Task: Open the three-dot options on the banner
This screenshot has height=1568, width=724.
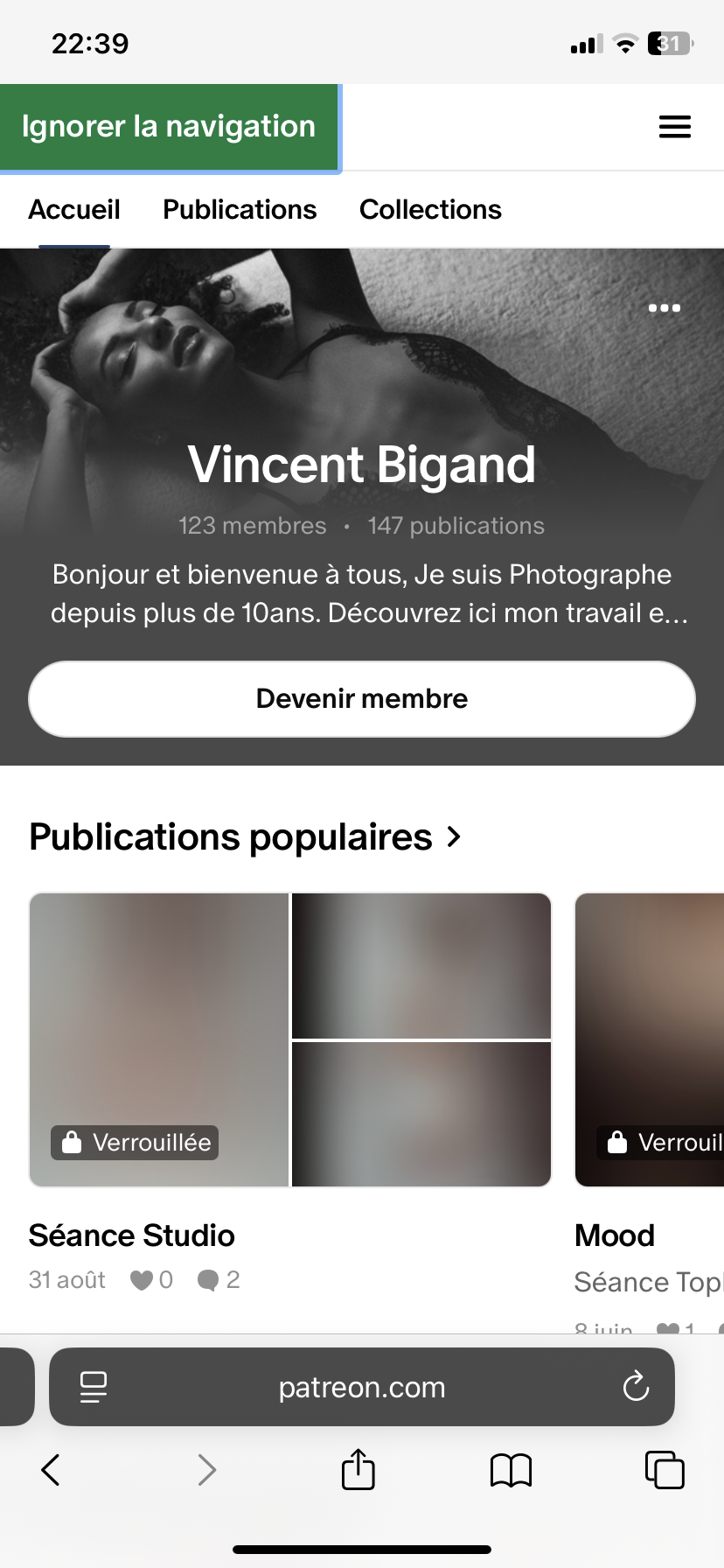Action: (665, 308)
